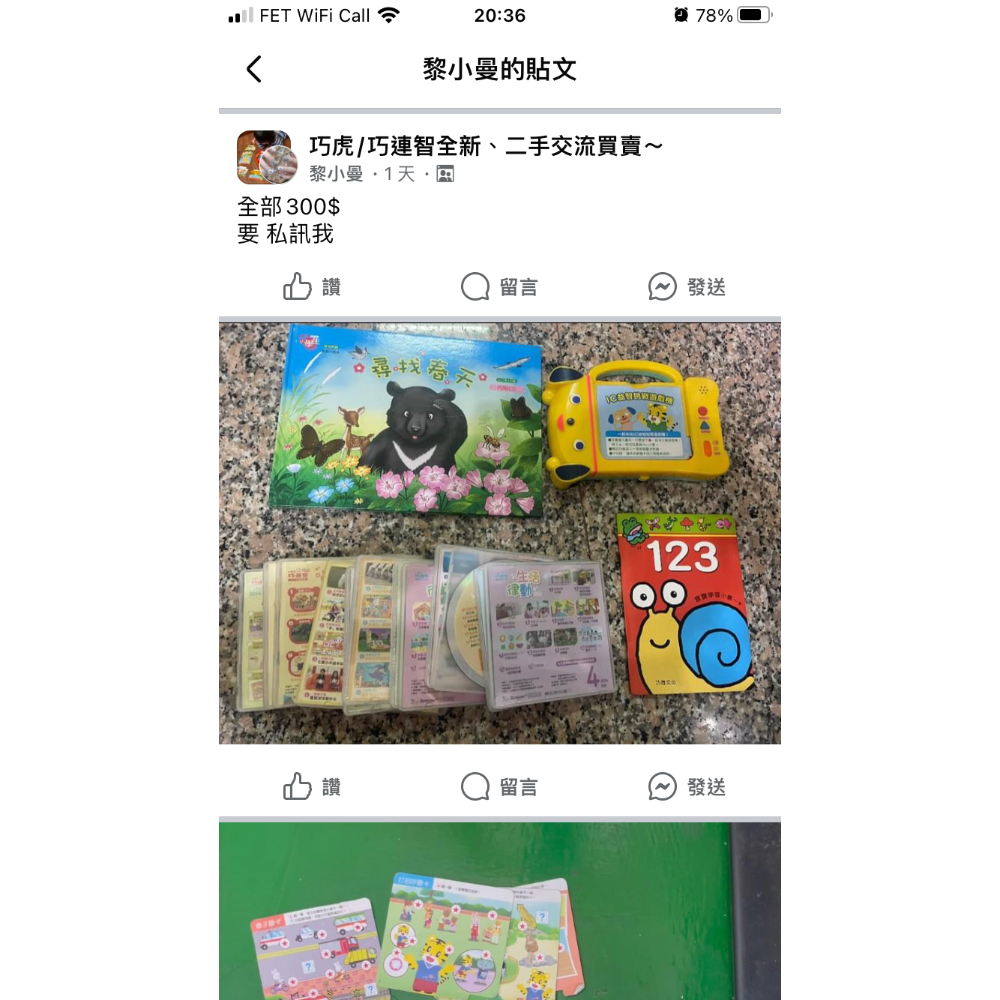Leave a comment on the first photo
The width and height of the screenshot is (1000, 1000).
tap(499, 787)
